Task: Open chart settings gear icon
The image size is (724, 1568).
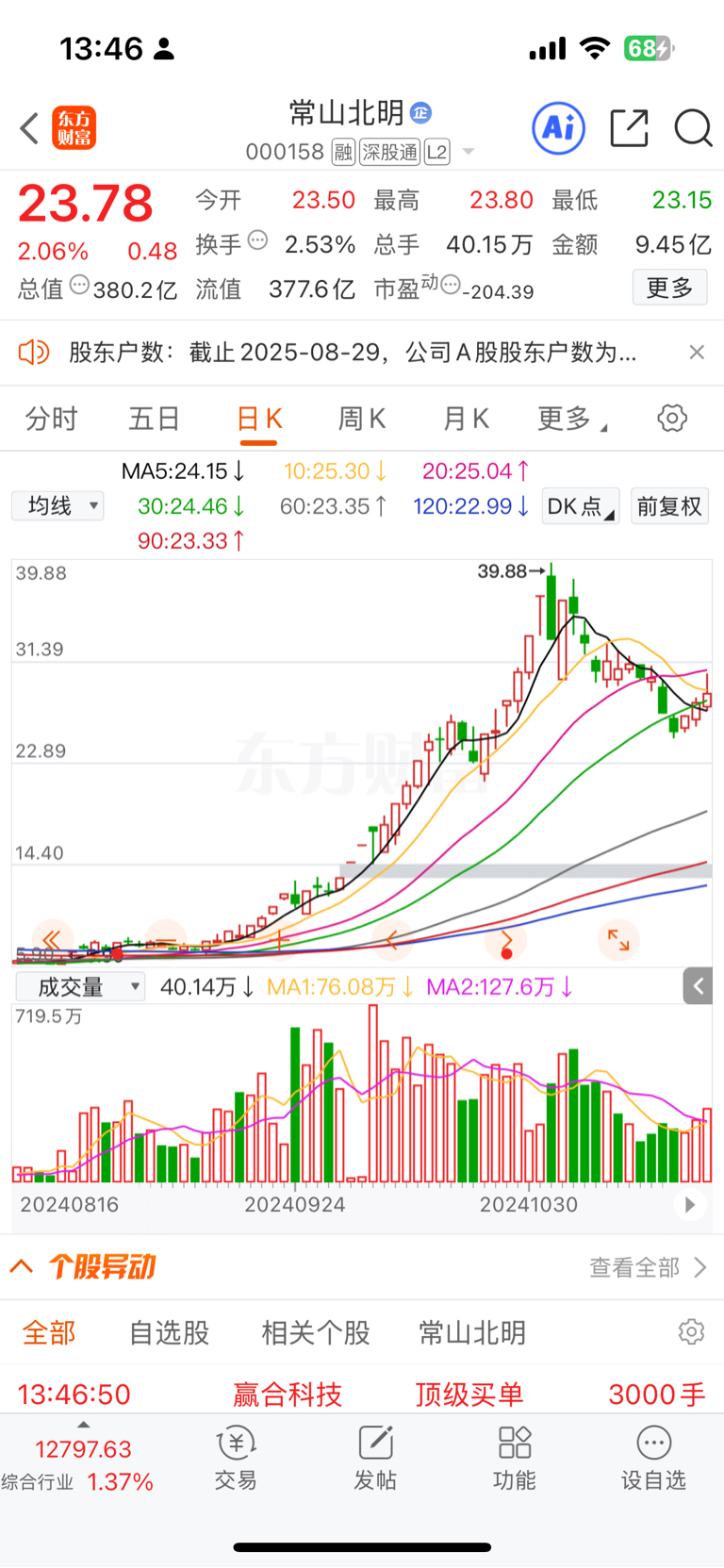Action: pyautogui.click(x=672, y=419)
